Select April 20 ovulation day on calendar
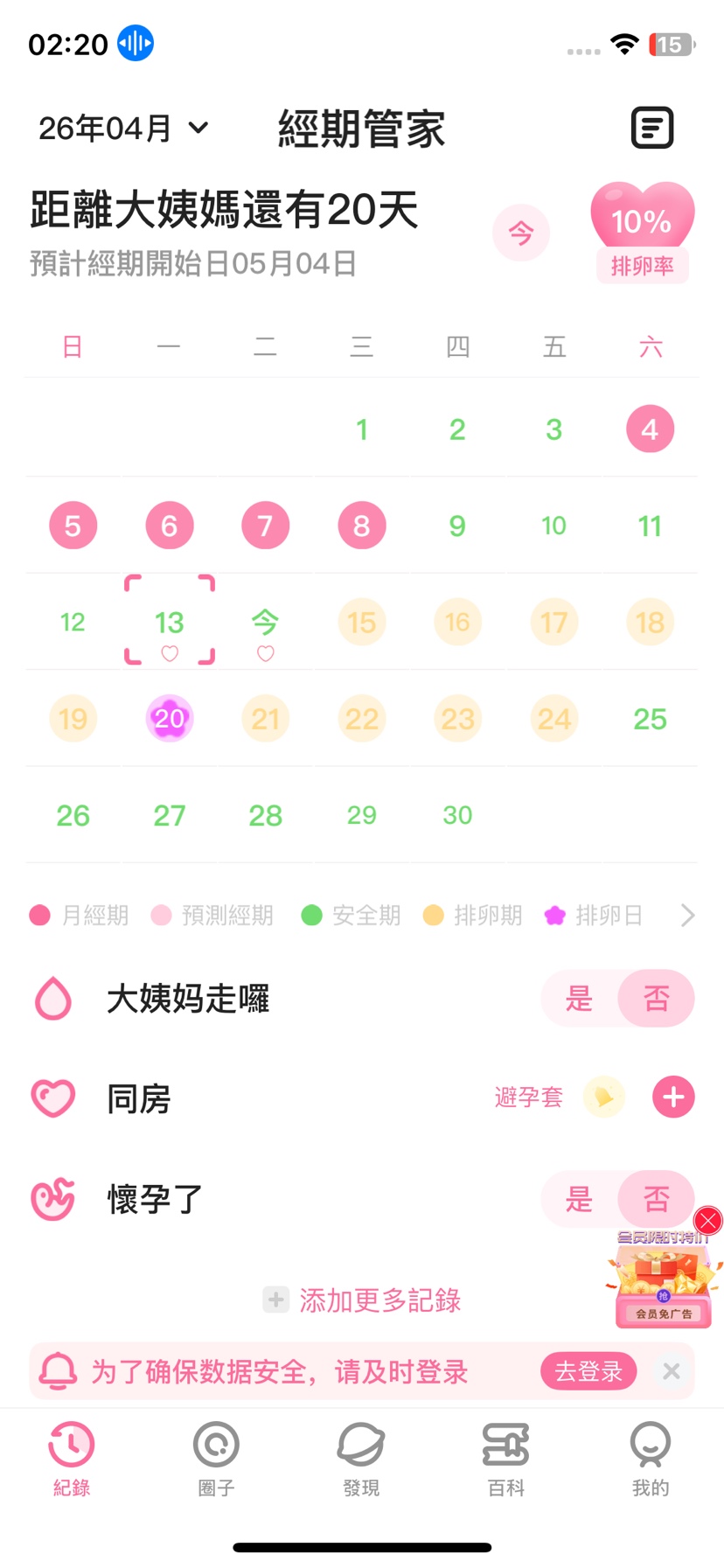The height and width of the screenshot is (1568, 724). tap(169, 719)
